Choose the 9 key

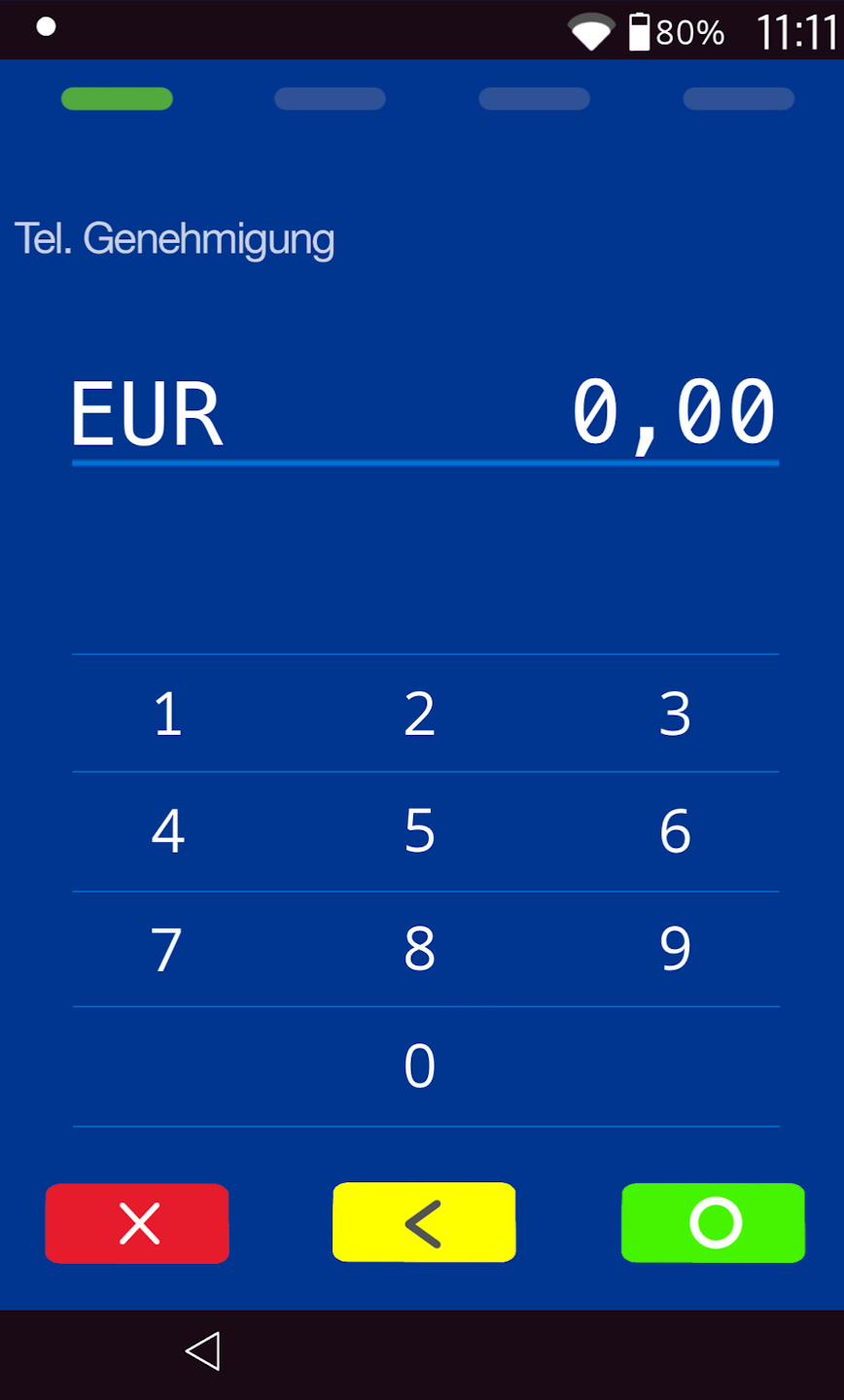[675, 949]
